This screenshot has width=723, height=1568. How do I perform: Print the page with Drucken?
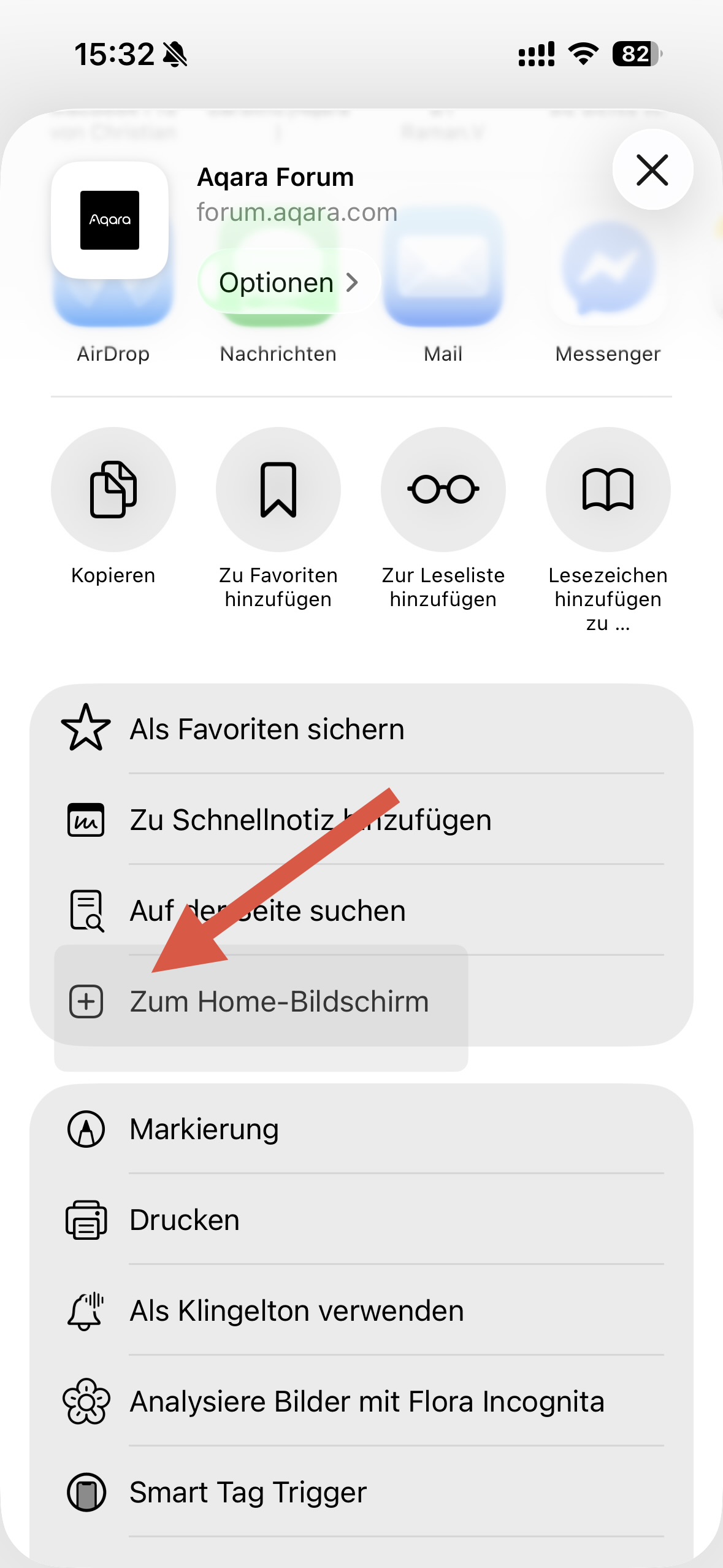pyautogui.click(x=361, y=1220)
